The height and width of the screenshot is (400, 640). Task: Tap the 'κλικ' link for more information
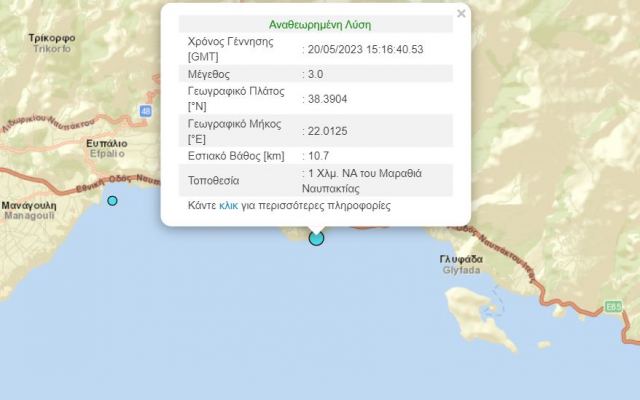(228, 205)
